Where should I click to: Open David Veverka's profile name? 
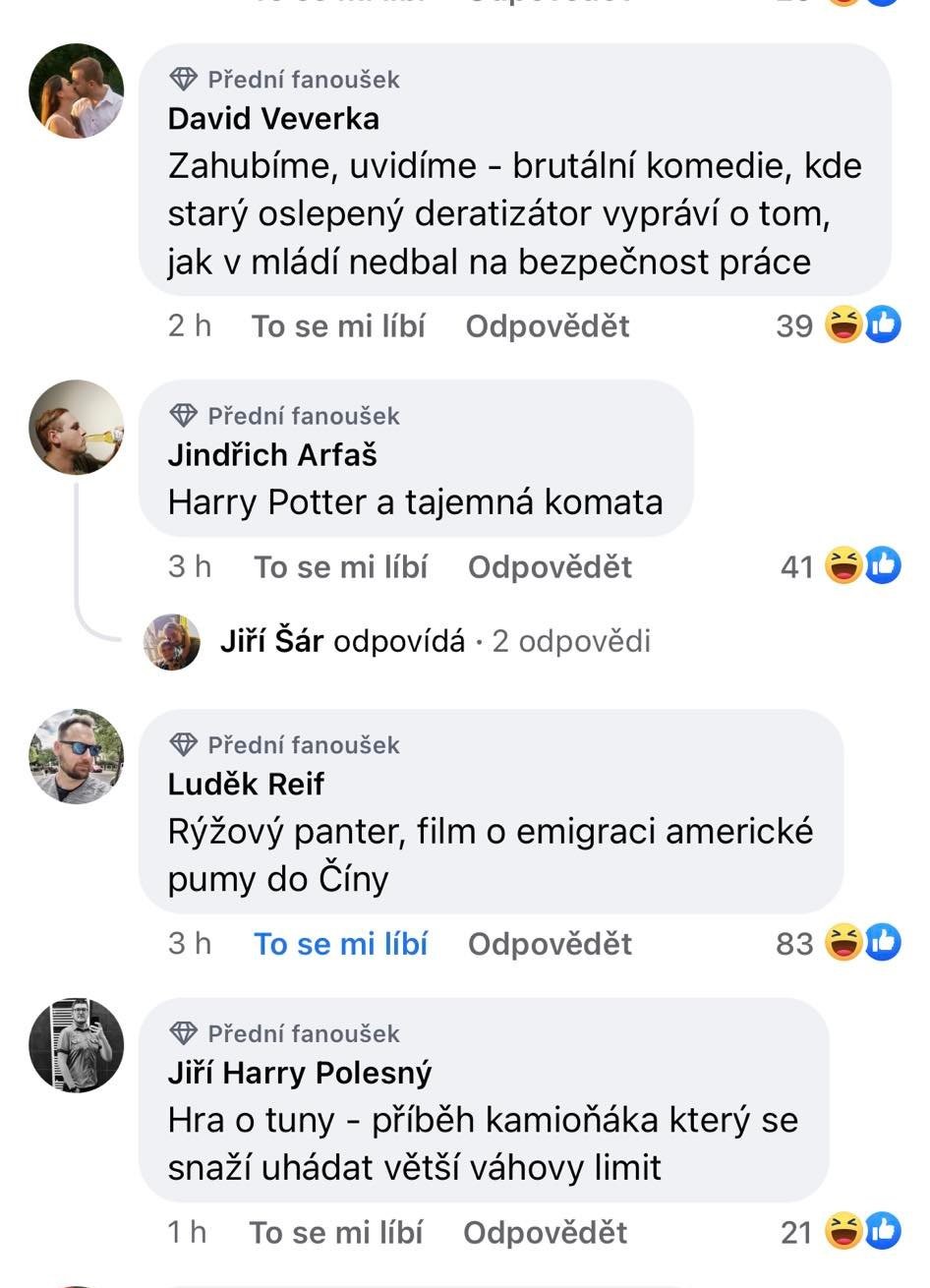[x=273, y=119]
